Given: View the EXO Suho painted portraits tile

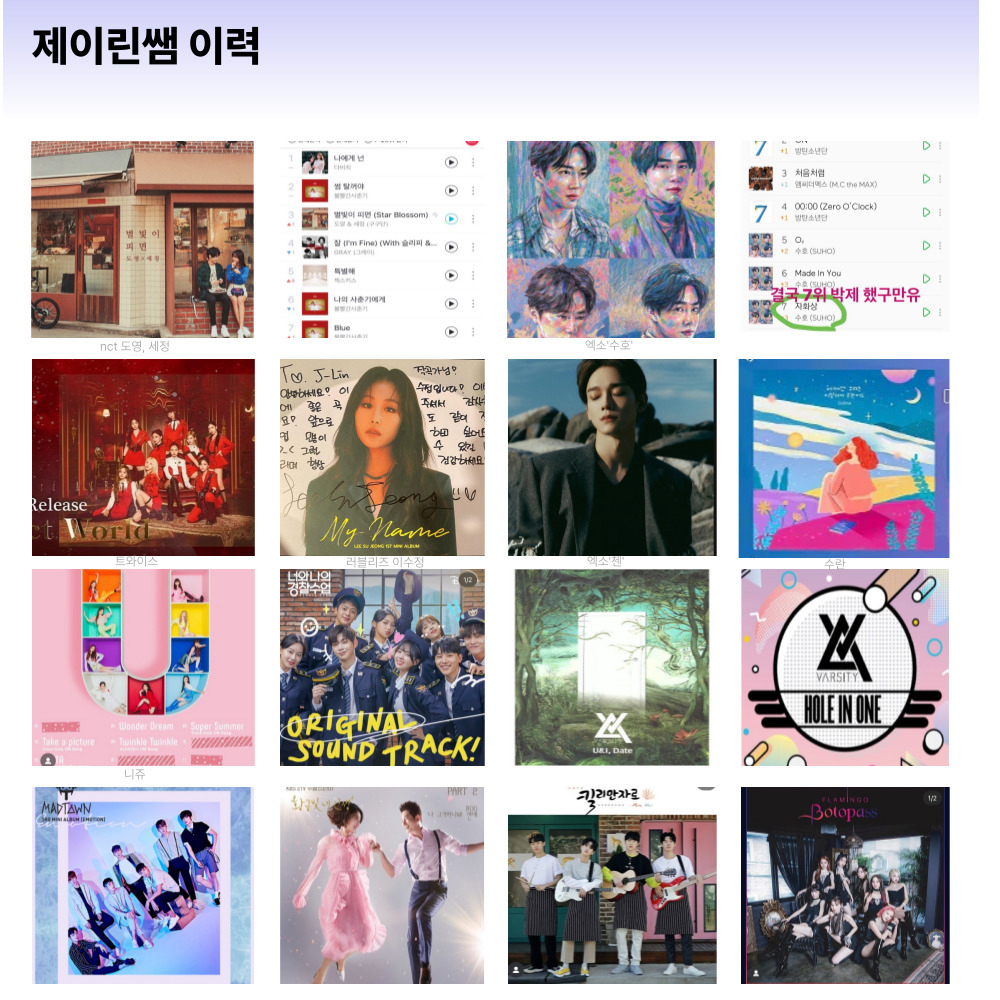Looking at the screenshot, I should click(611, 239).
